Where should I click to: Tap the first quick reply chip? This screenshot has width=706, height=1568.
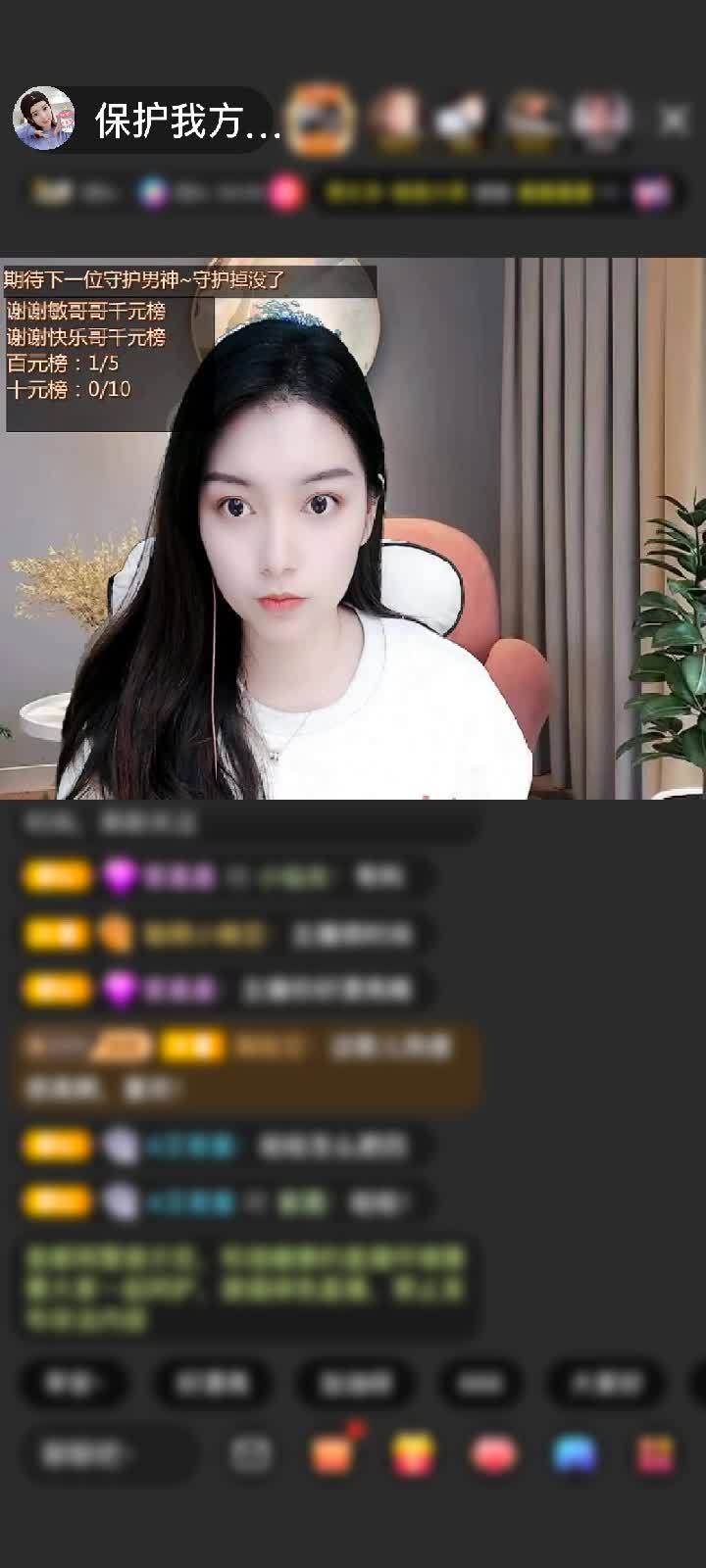[73, 1383]
